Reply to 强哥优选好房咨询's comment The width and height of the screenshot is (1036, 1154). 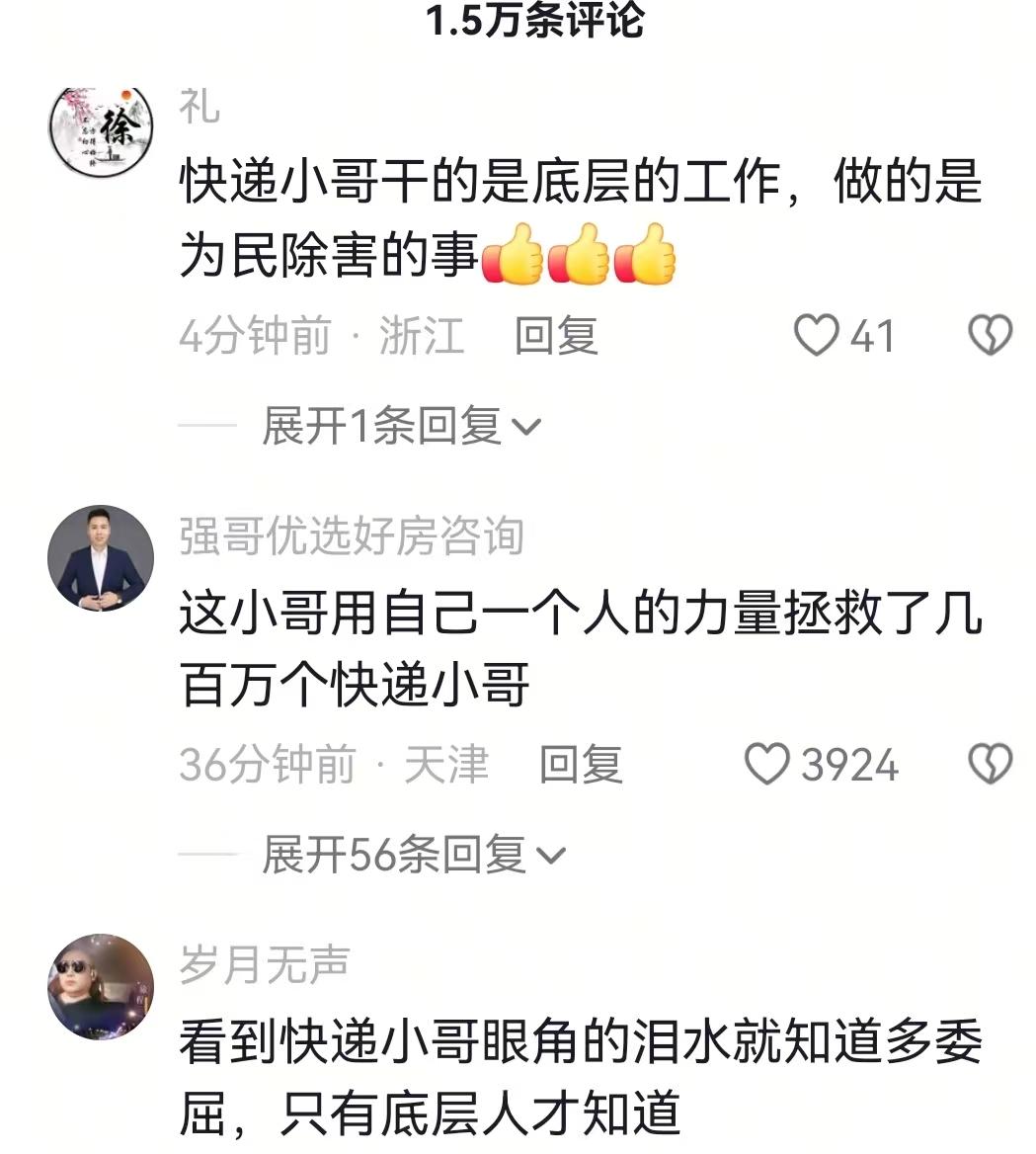click(x=581, y=765)
